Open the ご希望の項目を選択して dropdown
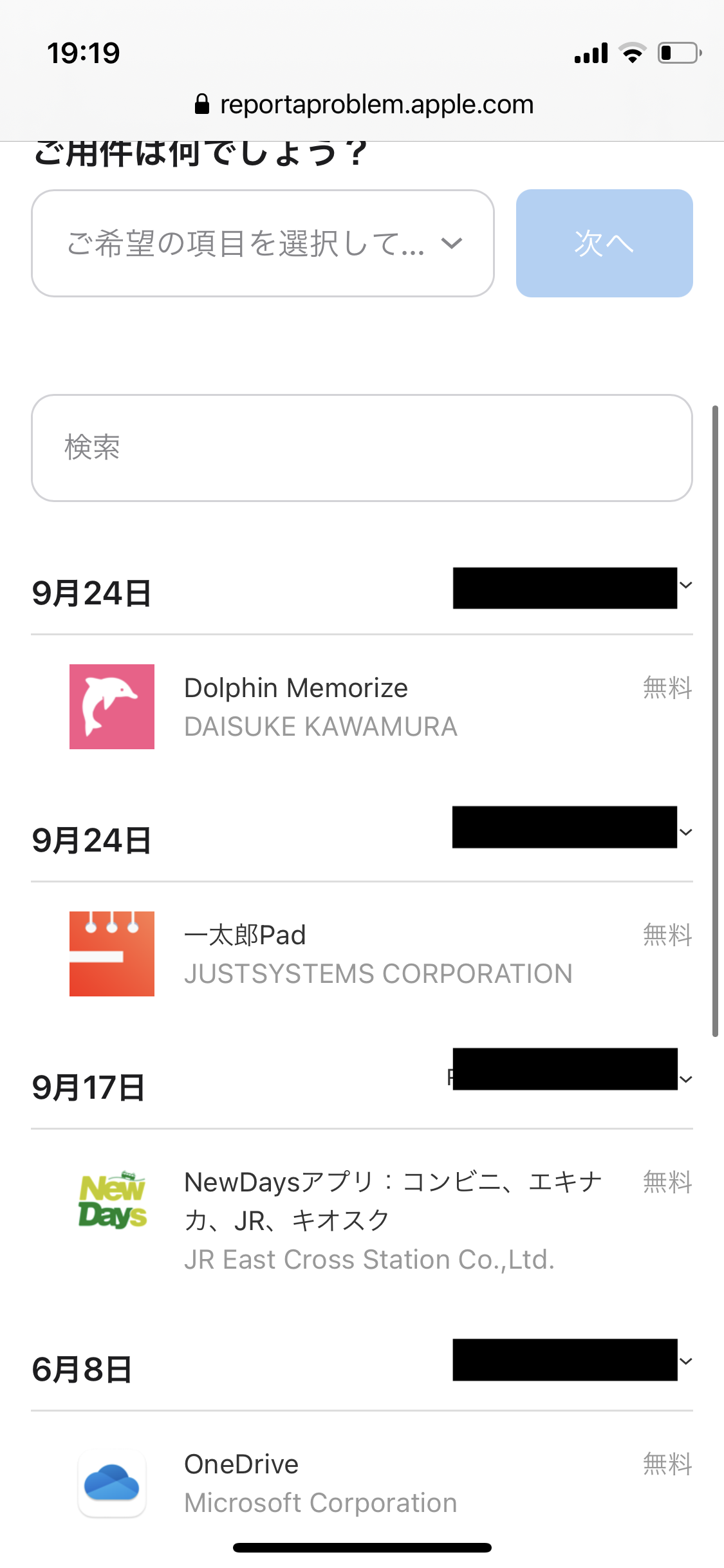The width and height of the screenshot is (724, 1568). click(x=263, y=243)
